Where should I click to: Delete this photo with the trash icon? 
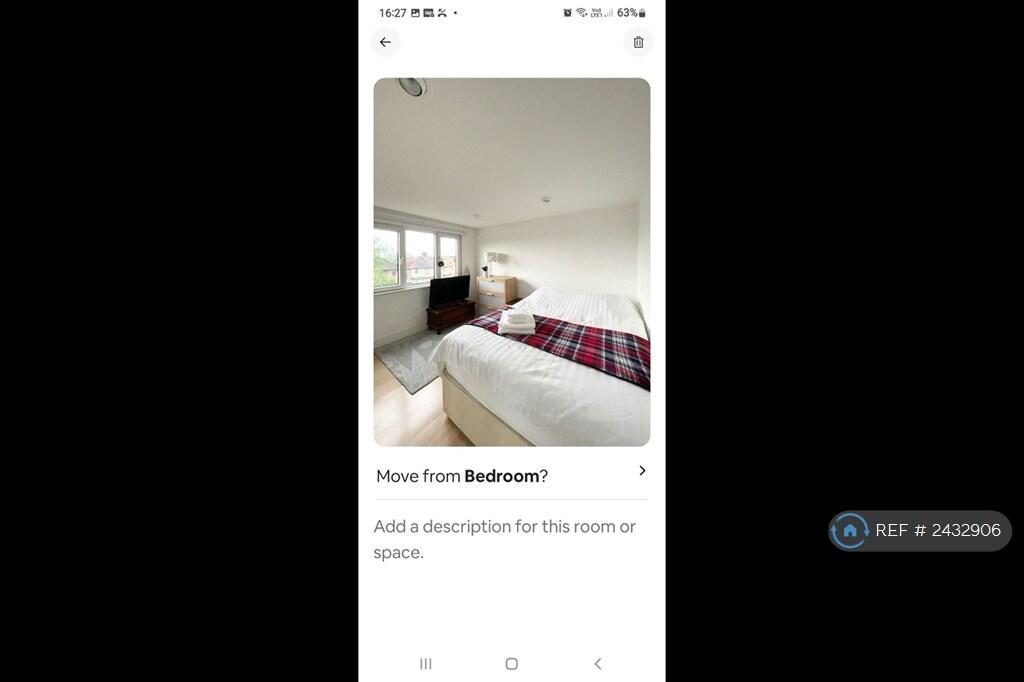coord(638,42)
